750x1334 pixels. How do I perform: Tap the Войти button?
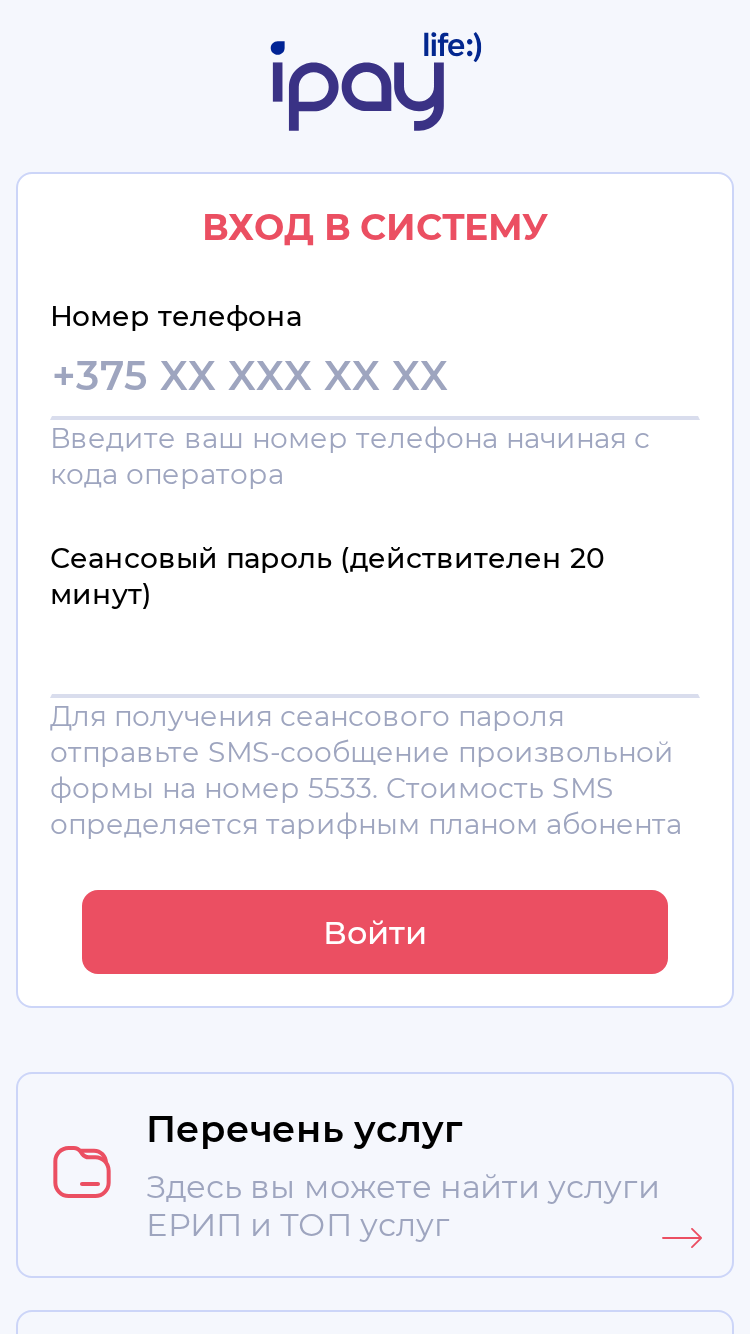(375, 932)
